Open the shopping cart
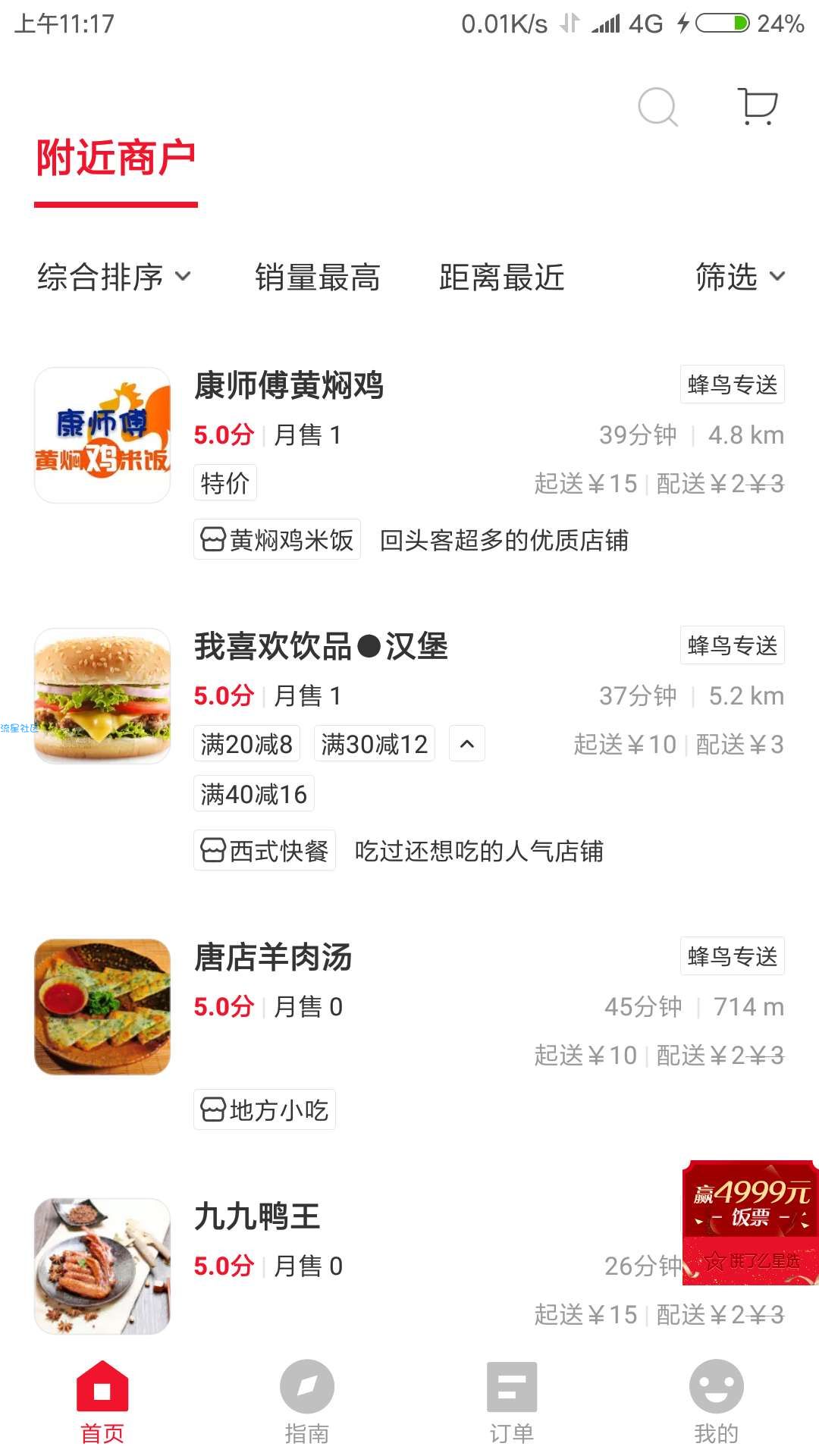The height and width of the screenshot is (1456, 819). tap(758, 106)
